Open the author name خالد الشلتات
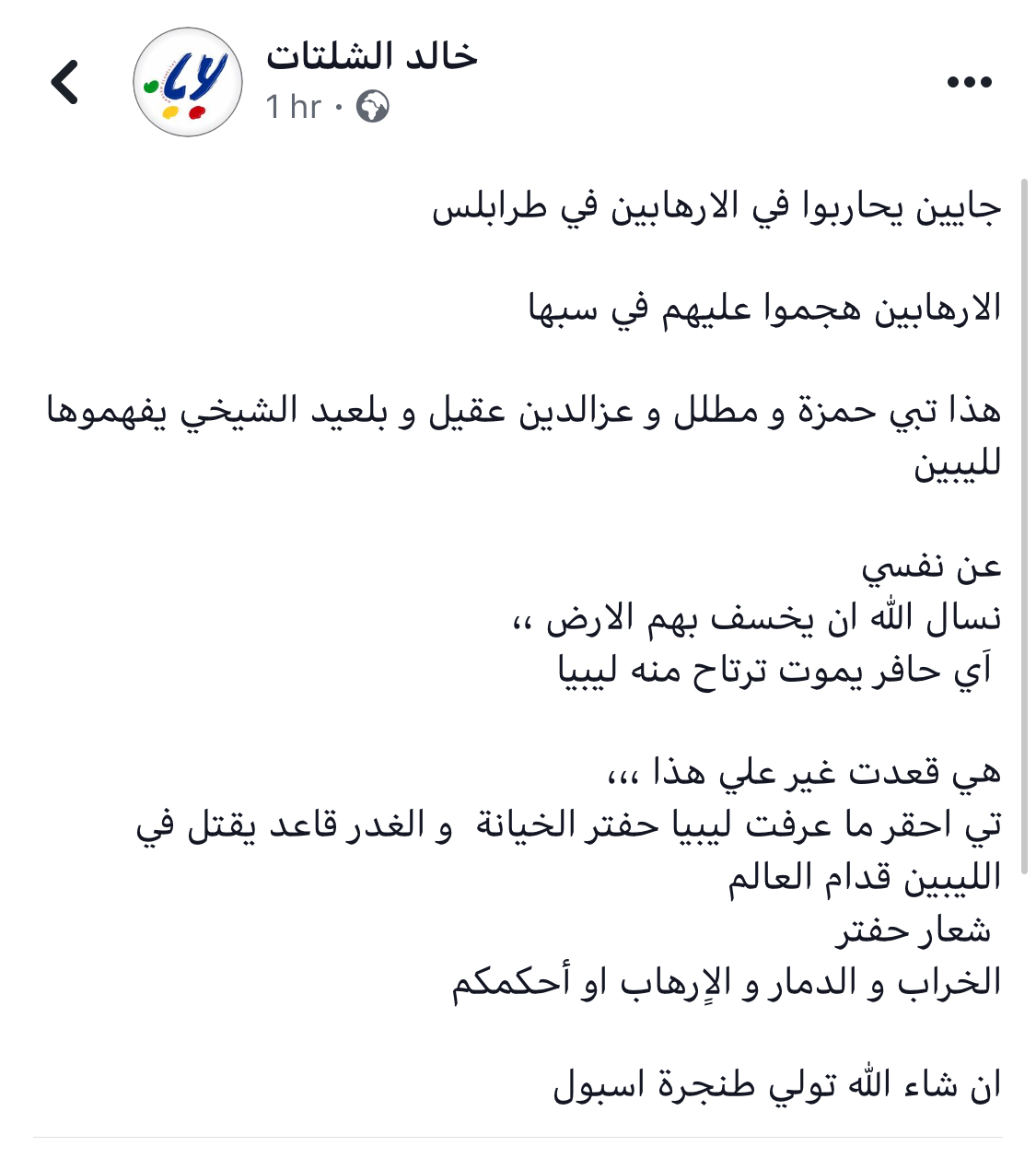Viewport: 1036px width, 1158px height. point(372,57)
